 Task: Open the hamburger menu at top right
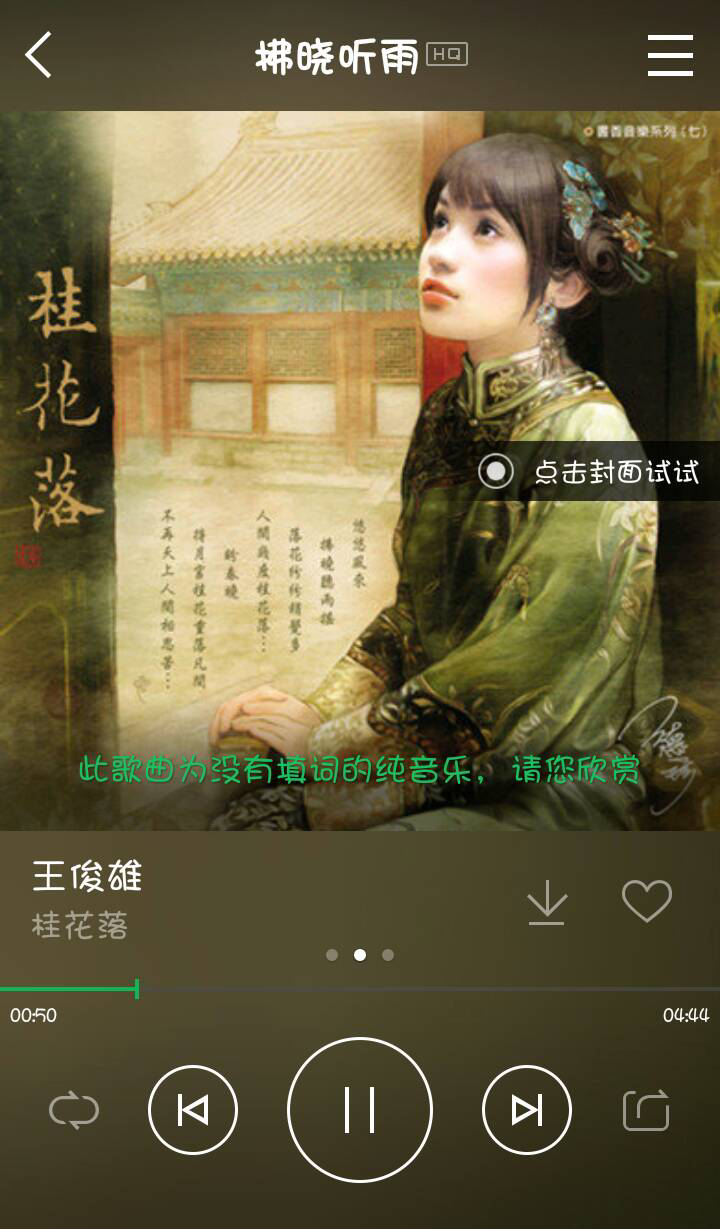point(670,55)
